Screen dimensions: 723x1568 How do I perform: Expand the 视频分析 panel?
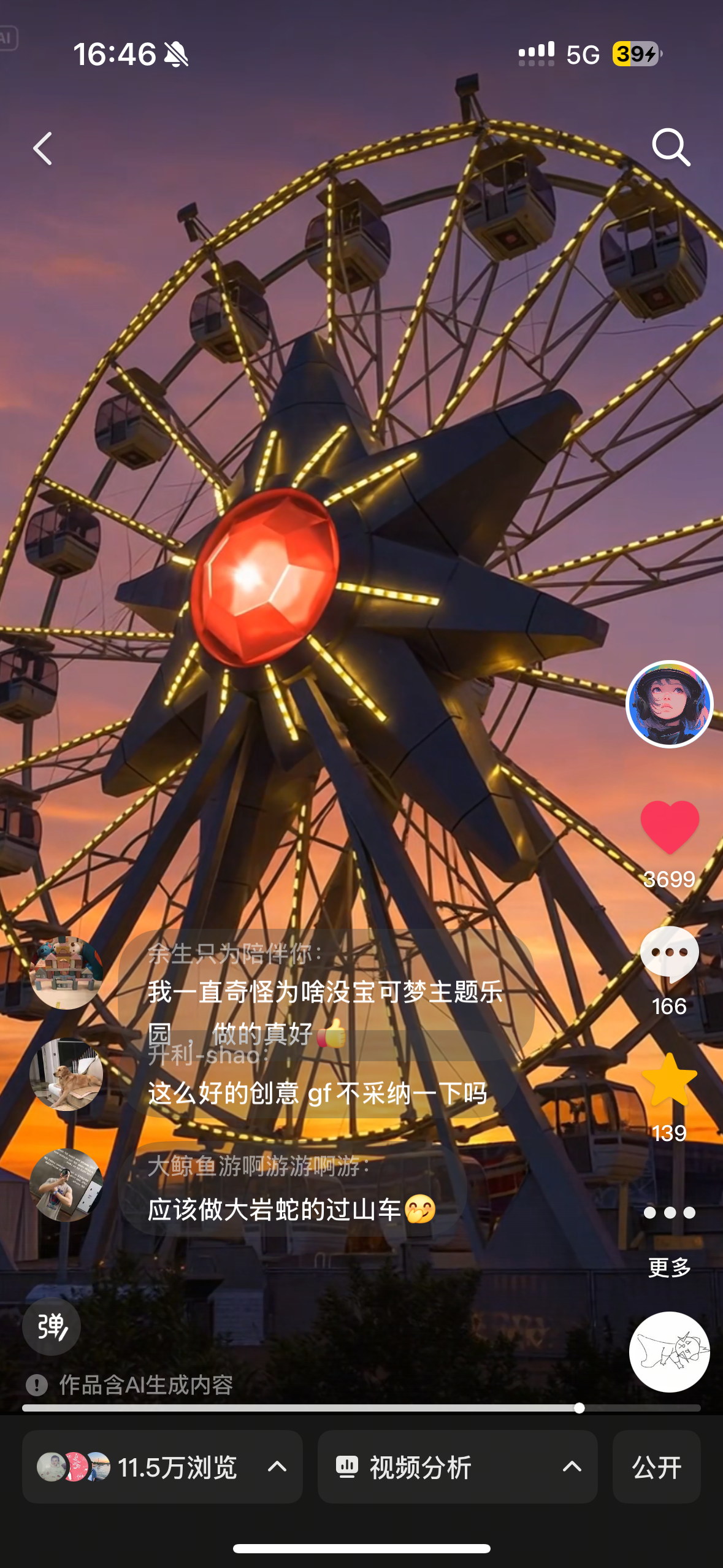click(457, 1467)
